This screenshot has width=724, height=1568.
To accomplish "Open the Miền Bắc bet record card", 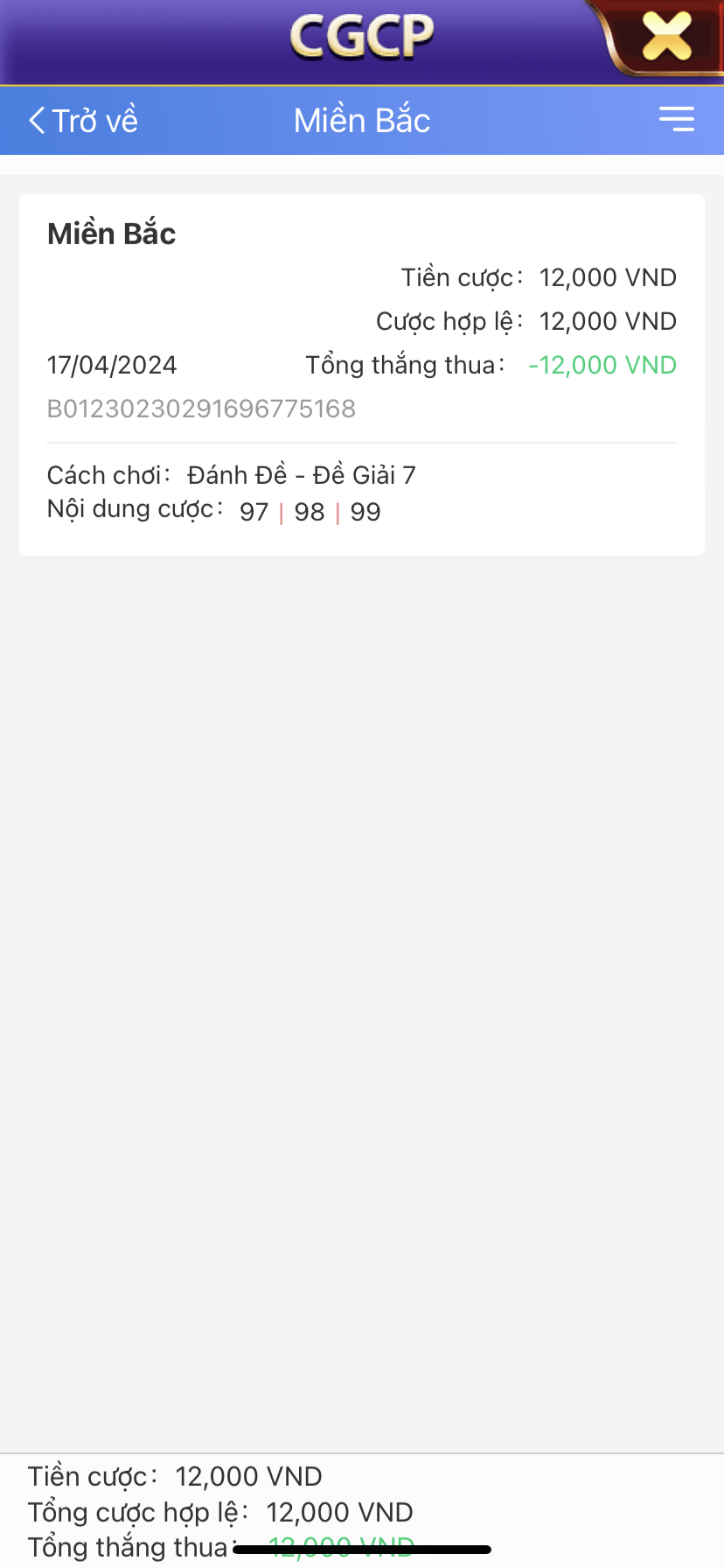I will click(362, 374).
